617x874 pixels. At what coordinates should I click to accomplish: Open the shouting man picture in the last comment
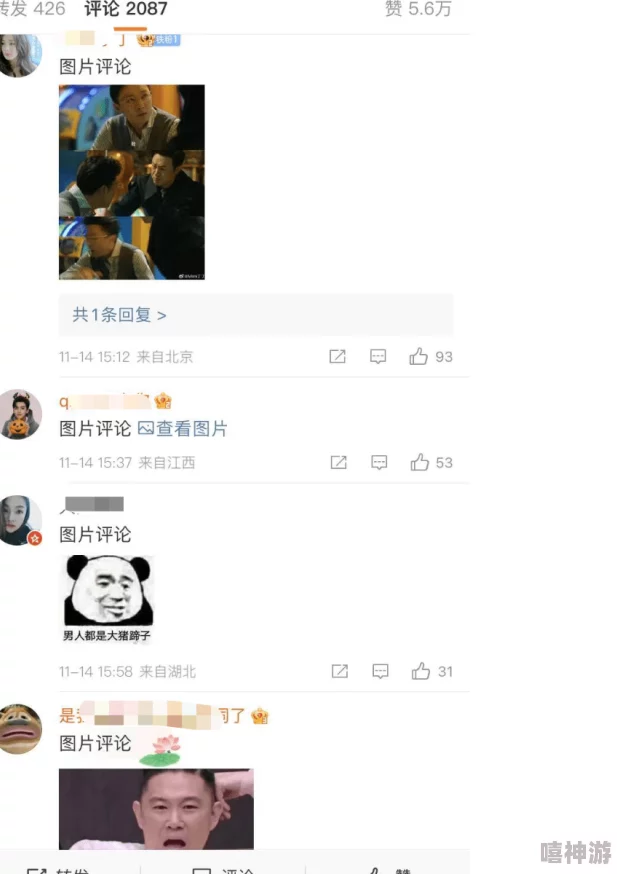(x=156, y=808)
